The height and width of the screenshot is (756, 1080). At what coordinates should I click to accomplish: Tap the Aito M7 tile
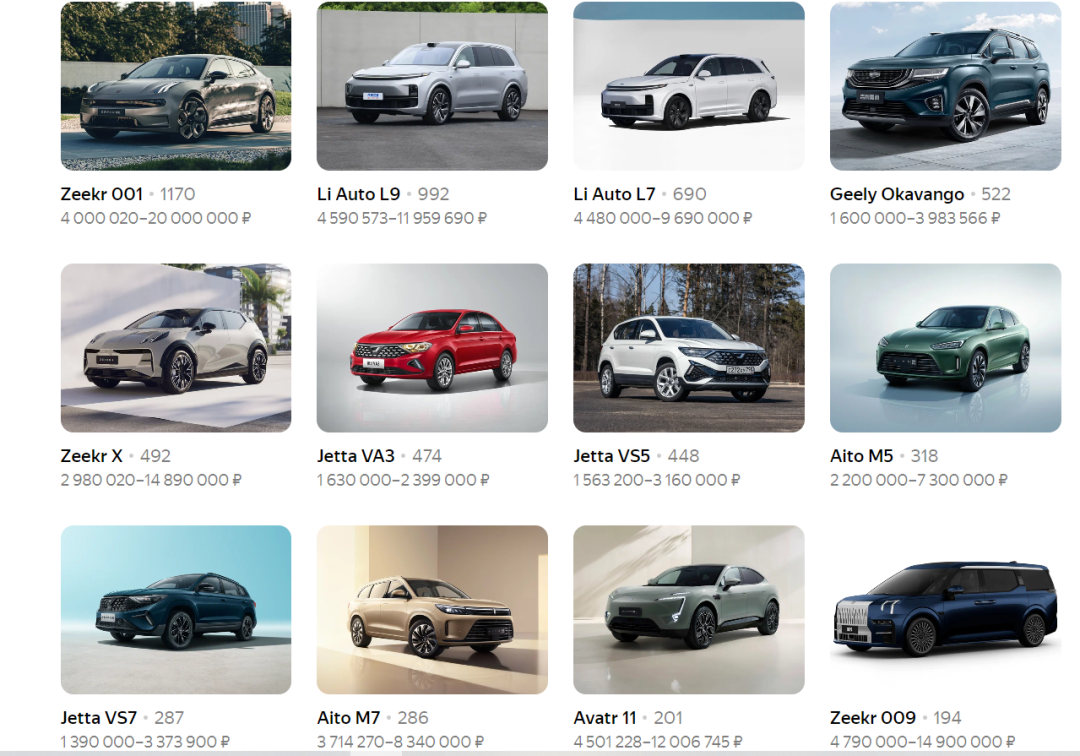[x=432, y=610]
